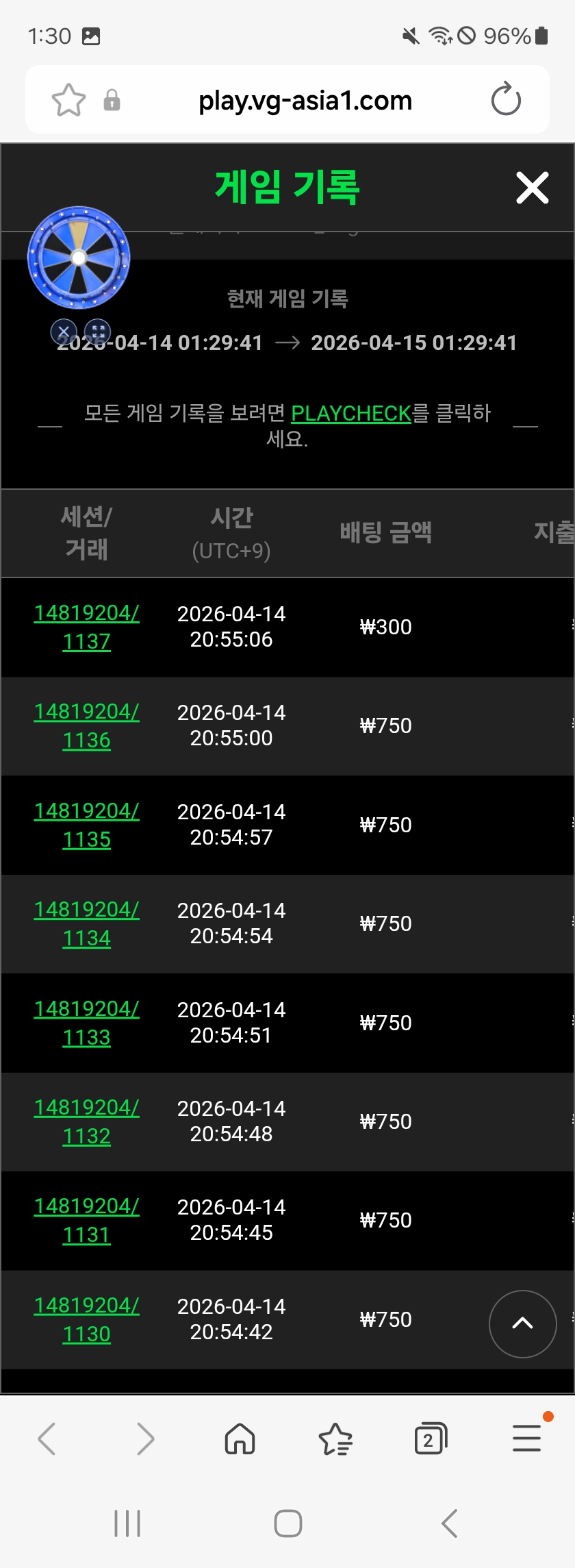Open session record 14819204/1136
The image size is (575, 1568).
(x=86, y=725)
